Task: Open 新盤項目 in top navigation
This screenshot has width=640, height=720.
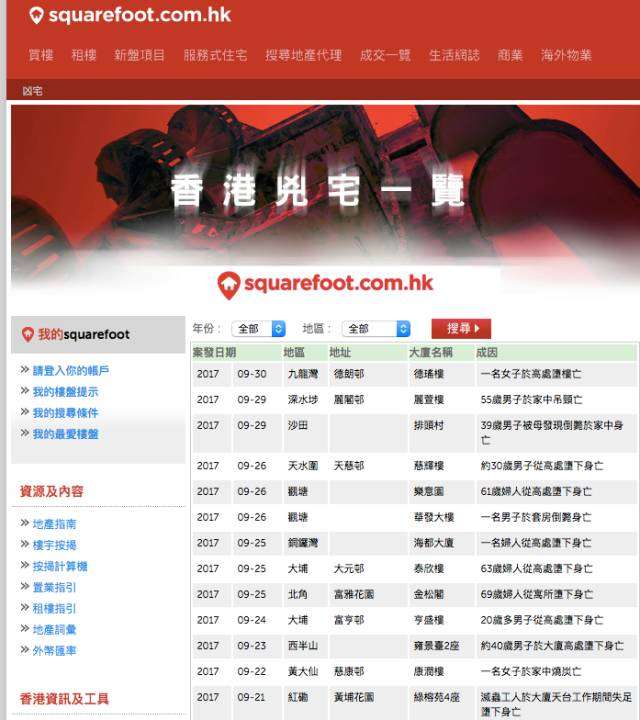Action: (139, 55)
